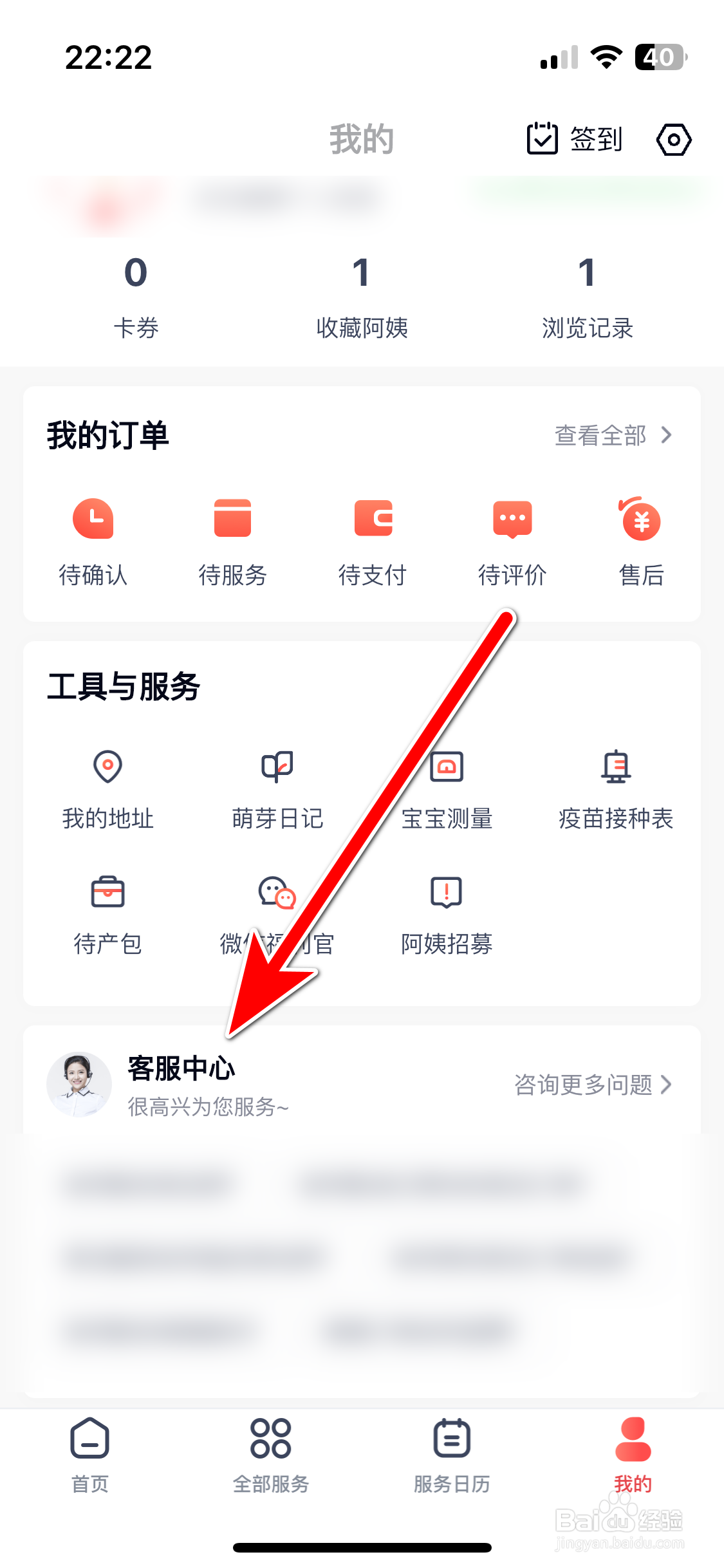
Task: Open the 待支付 payment icon
Action: click(373, 541)
